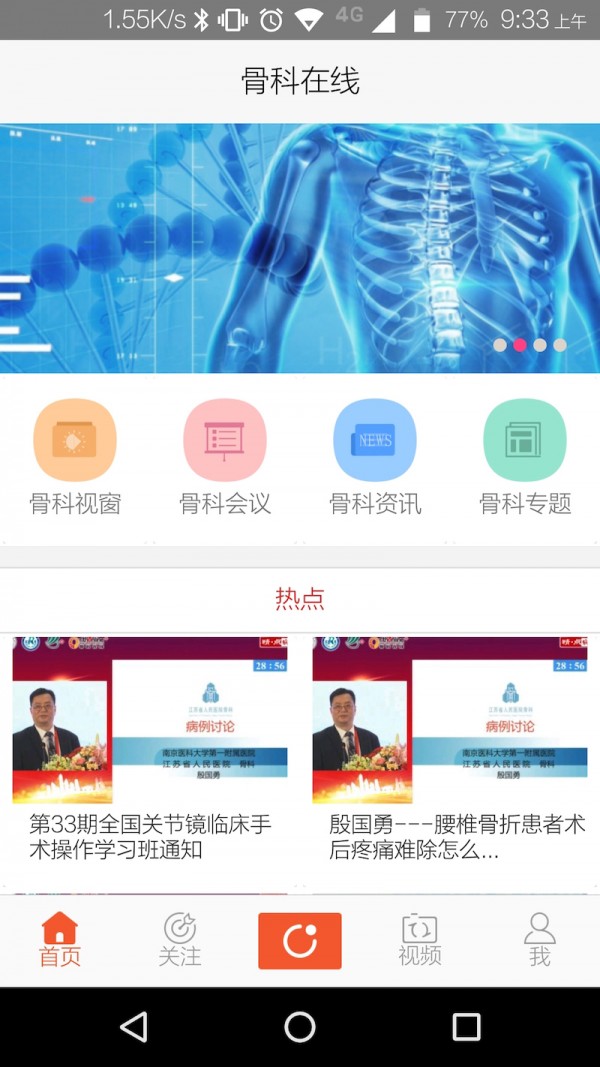
Task: Open 骨科视窗 section
Action: coord(75,456)
